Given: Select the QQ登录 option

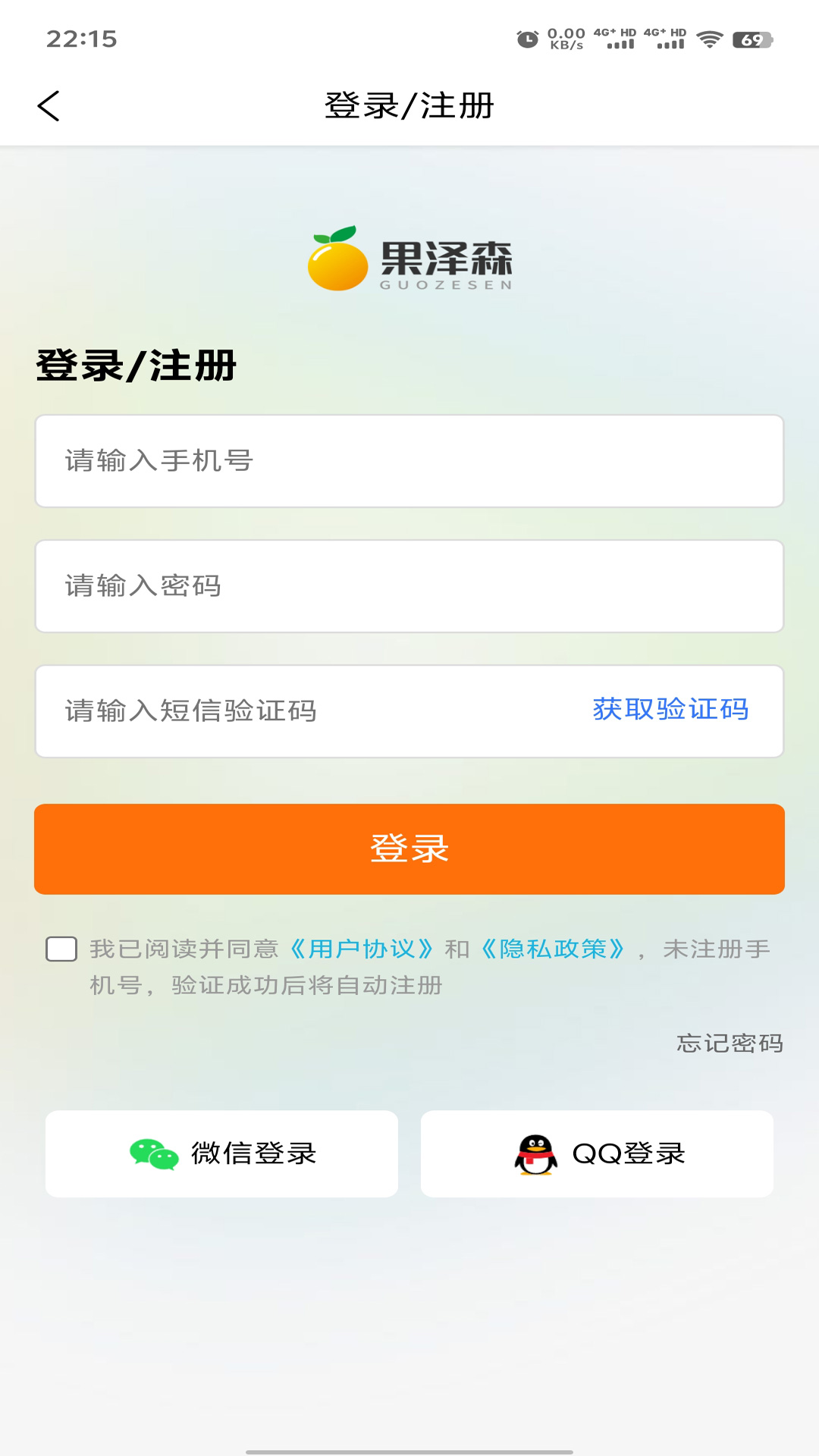Looking at the screenshot, I should (x=597, y=1153).
